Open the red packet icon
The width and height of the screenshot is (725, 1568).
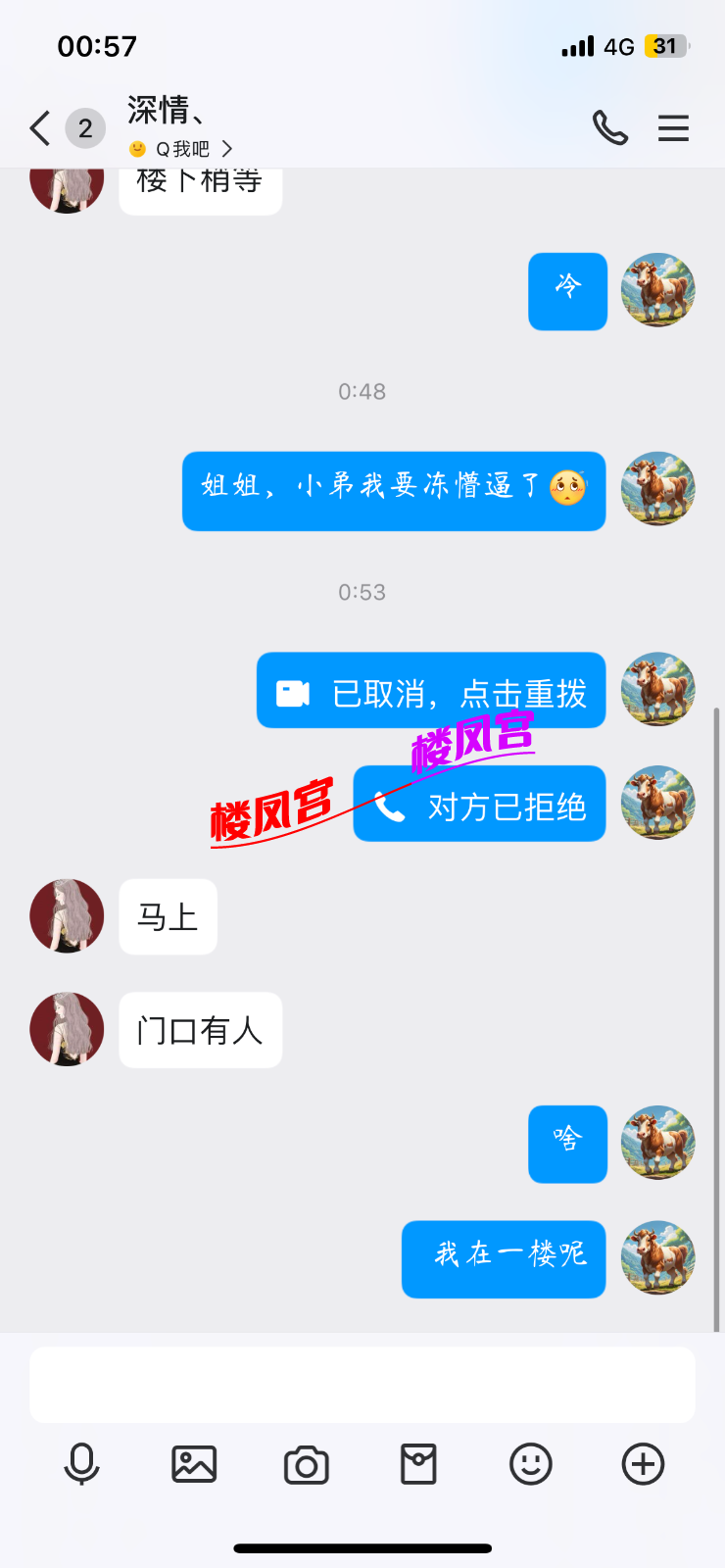(418, 1464)
